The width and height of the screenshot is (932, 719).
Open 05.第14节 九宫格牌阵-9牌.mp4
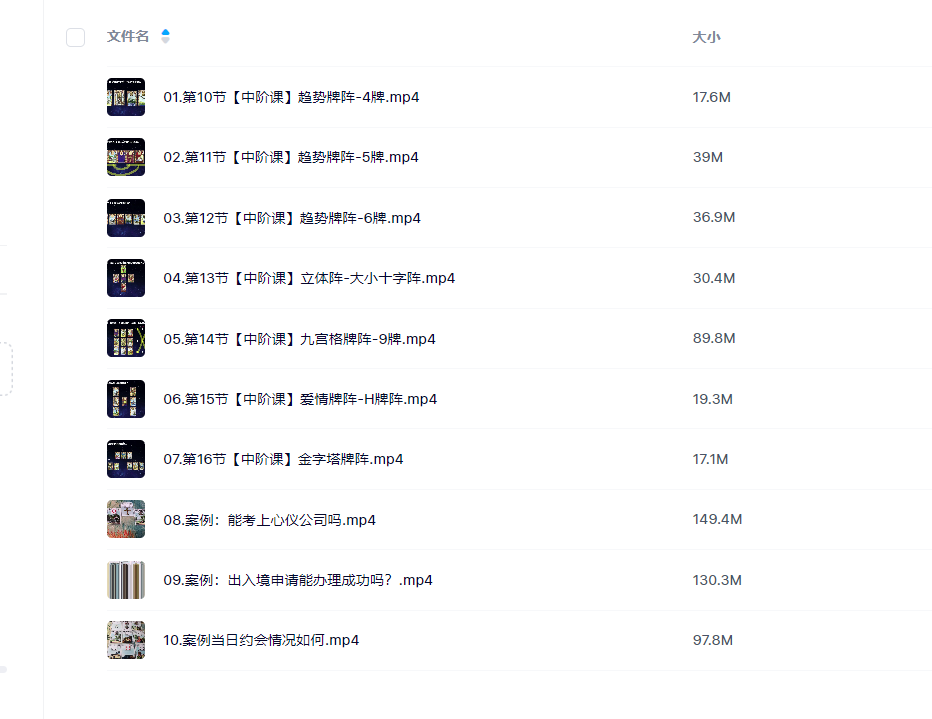click(x=299, y=339)
